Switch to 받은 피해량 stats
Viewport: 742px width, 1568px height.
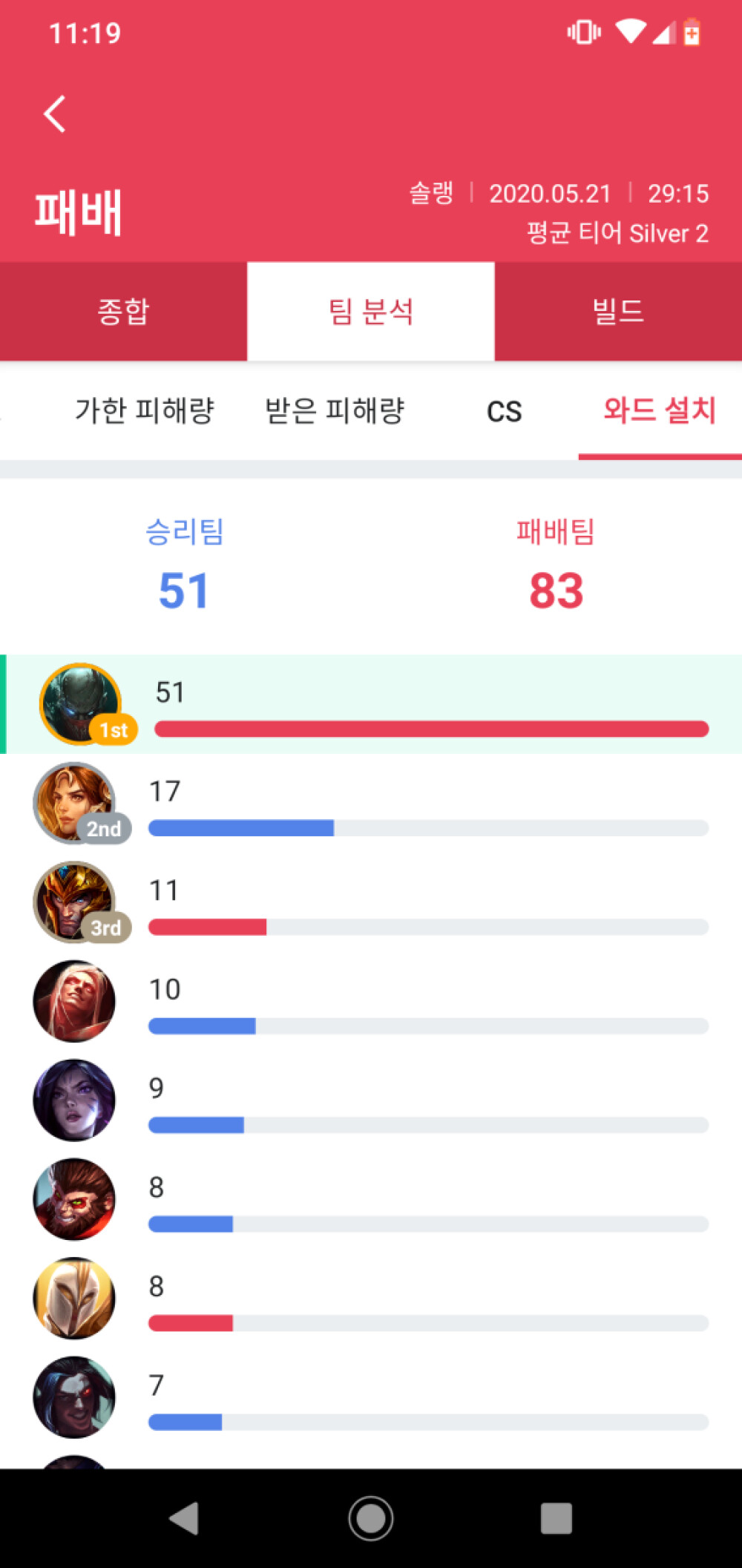pos(335,410)
